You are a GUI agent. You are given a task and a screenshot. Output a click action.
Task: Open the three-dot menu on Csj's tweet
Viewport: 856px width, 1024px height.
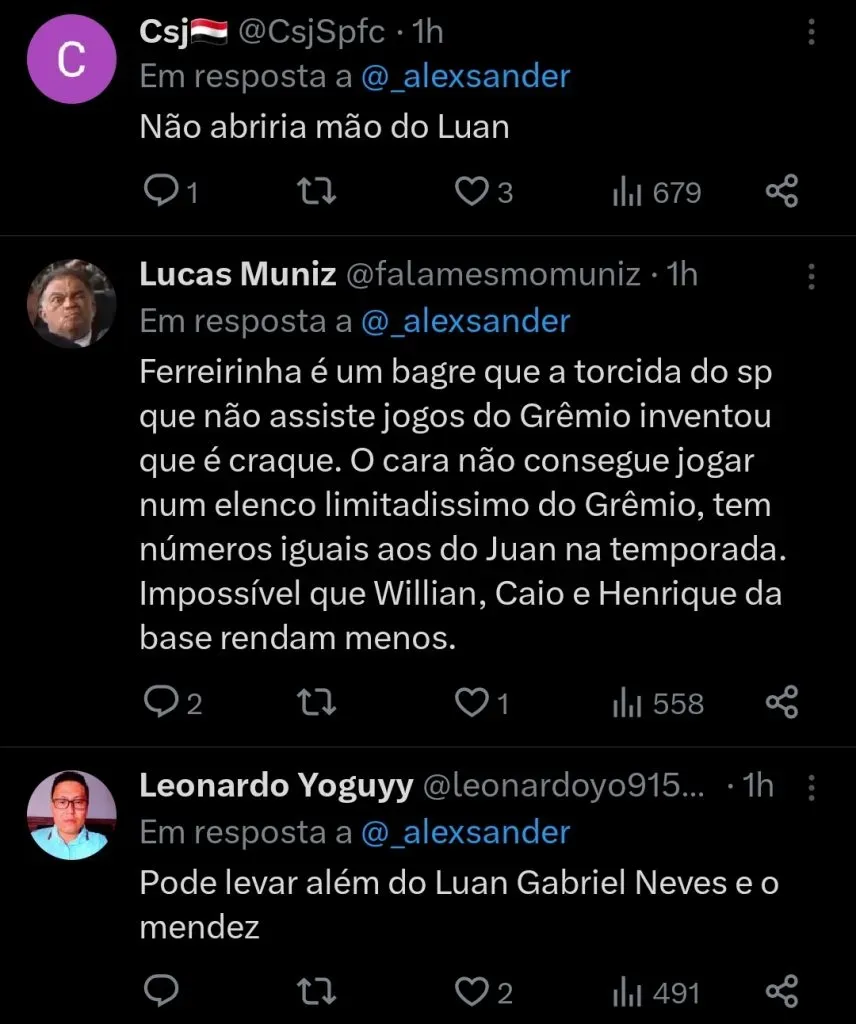(811, 31)
